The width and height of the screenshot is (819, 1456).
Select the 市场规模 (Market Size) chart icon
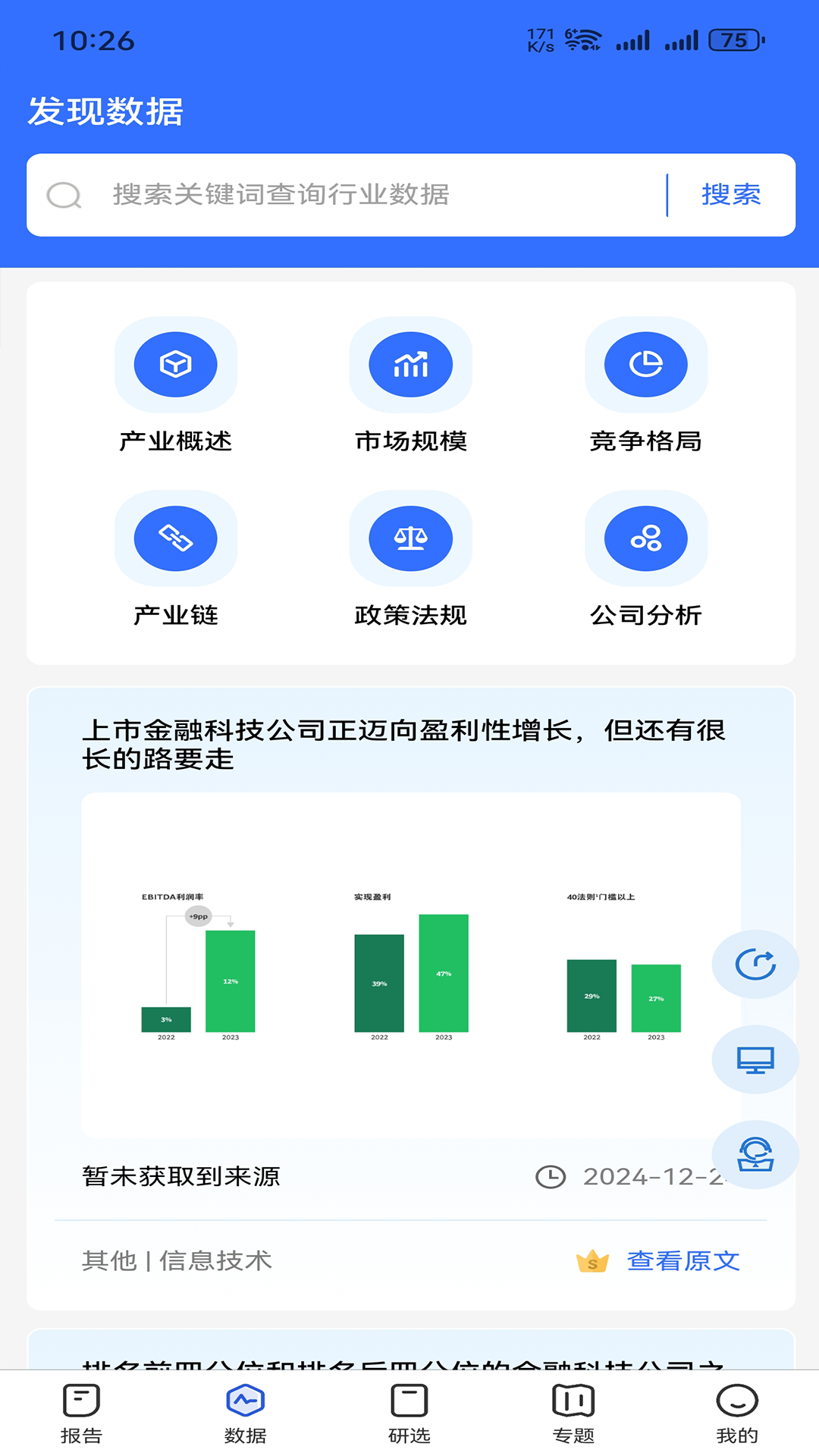[409, 365]
